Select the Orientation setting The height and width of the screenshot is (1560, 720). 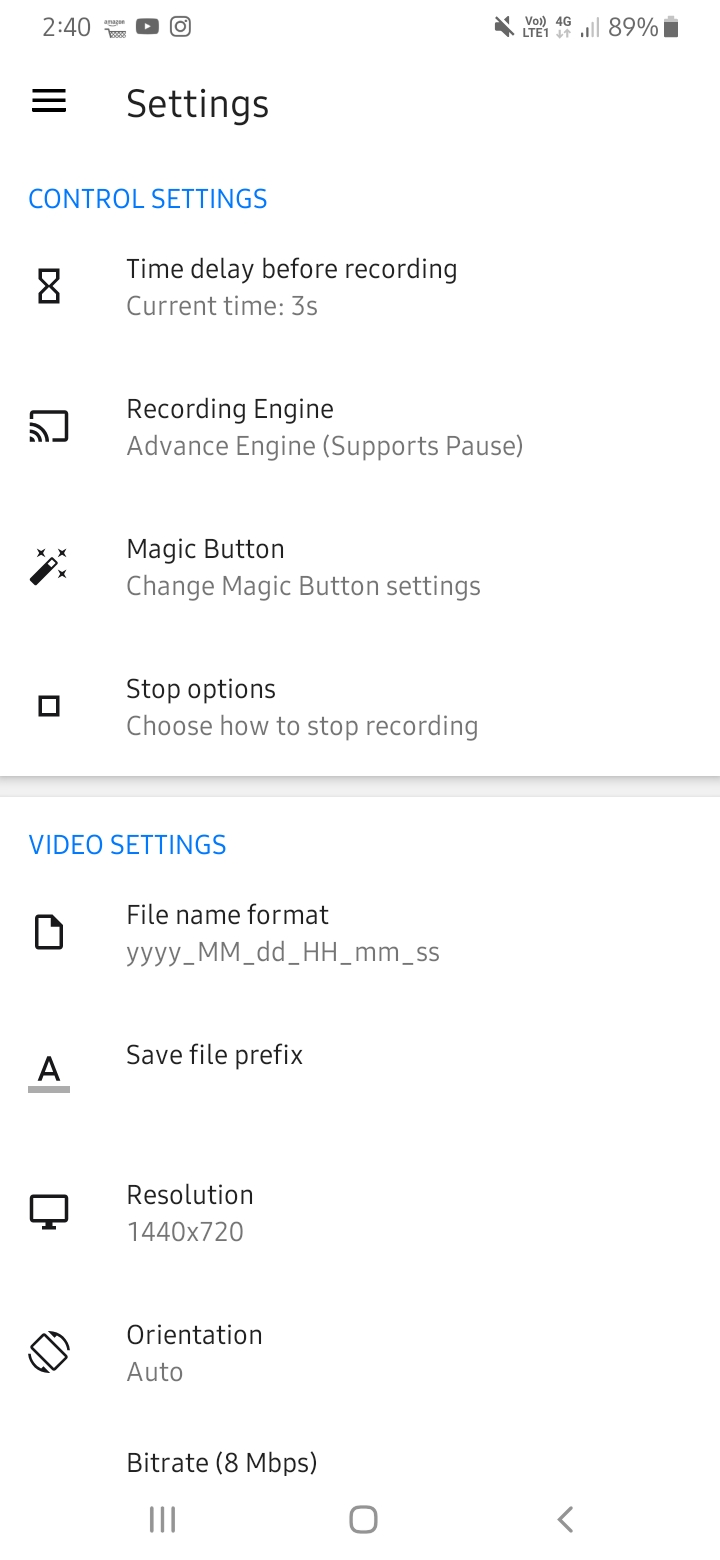(x=360, y=1353)
